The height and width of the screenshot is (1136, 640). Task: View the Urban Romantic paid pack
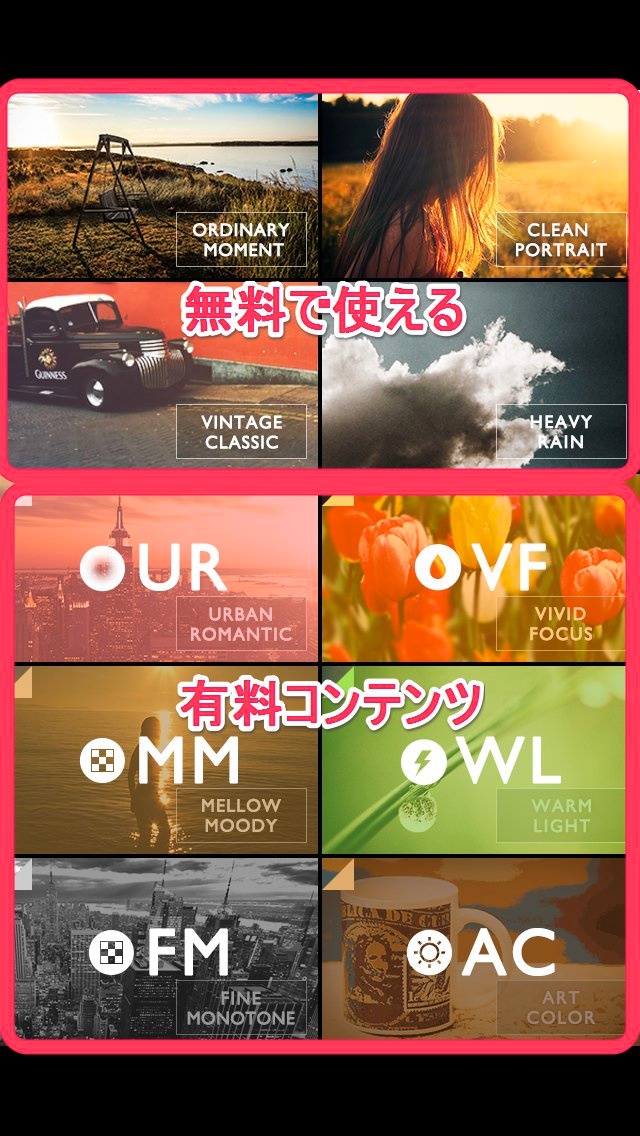[166, 578]
